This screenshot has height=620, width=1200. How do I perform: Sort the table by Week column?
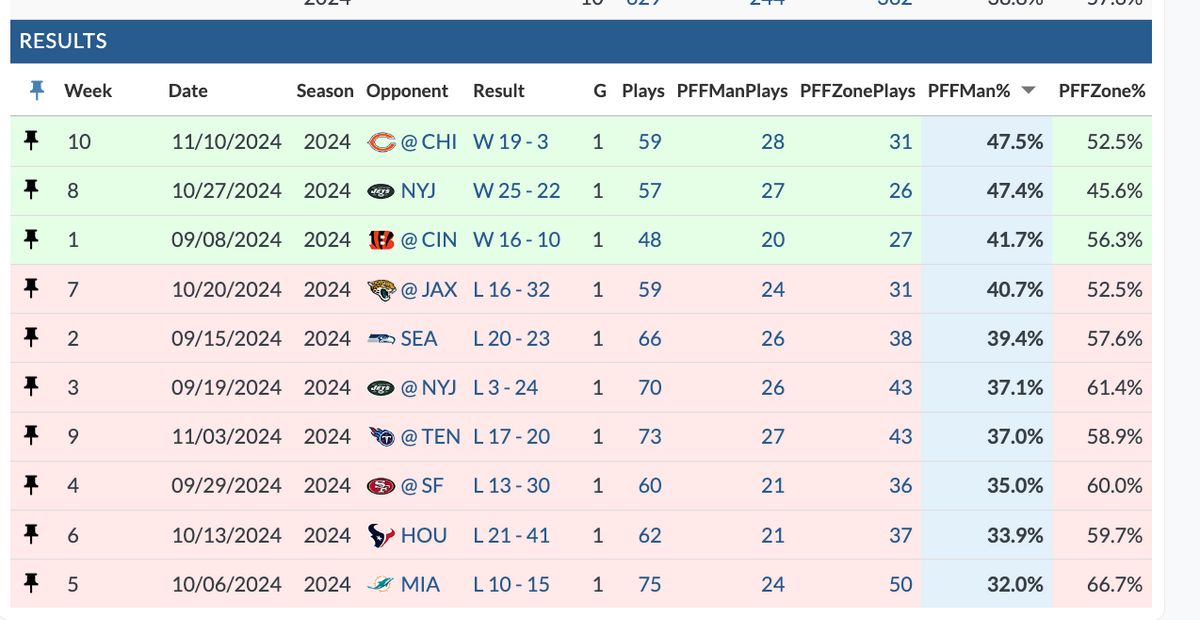[88, 91]
